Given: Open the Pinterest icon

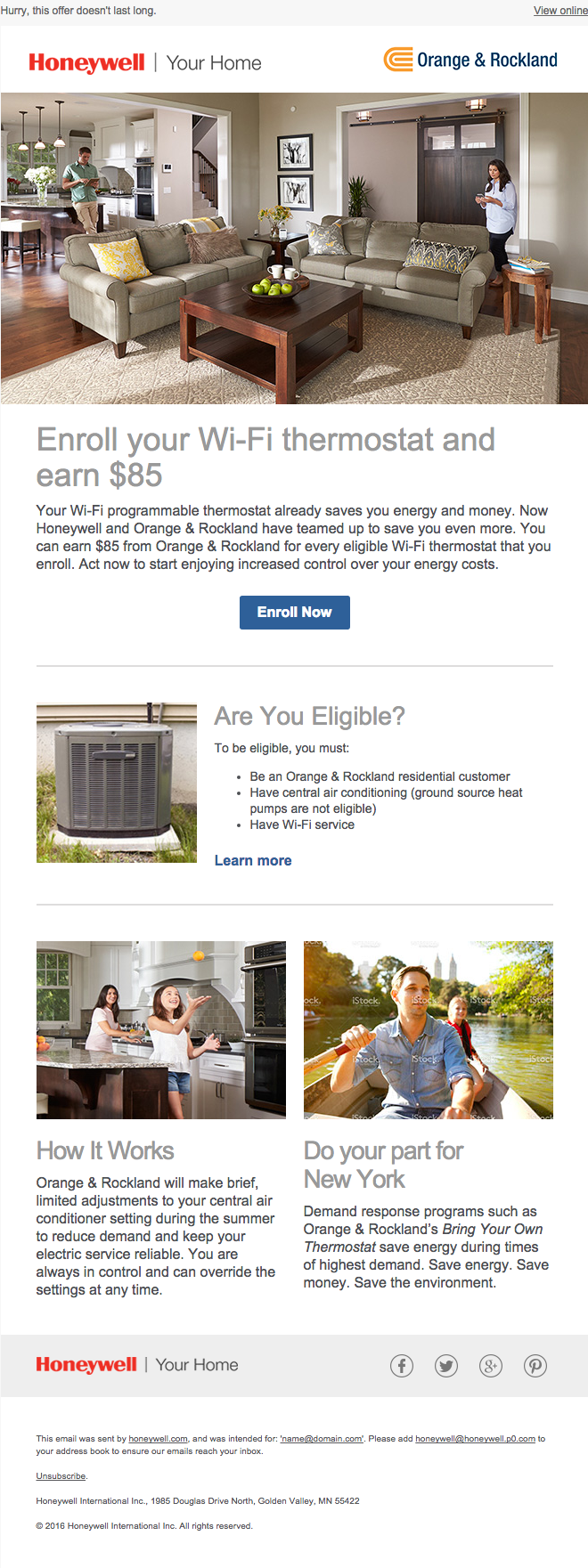Looking at the screenshot, I should tap(535, 1365).
